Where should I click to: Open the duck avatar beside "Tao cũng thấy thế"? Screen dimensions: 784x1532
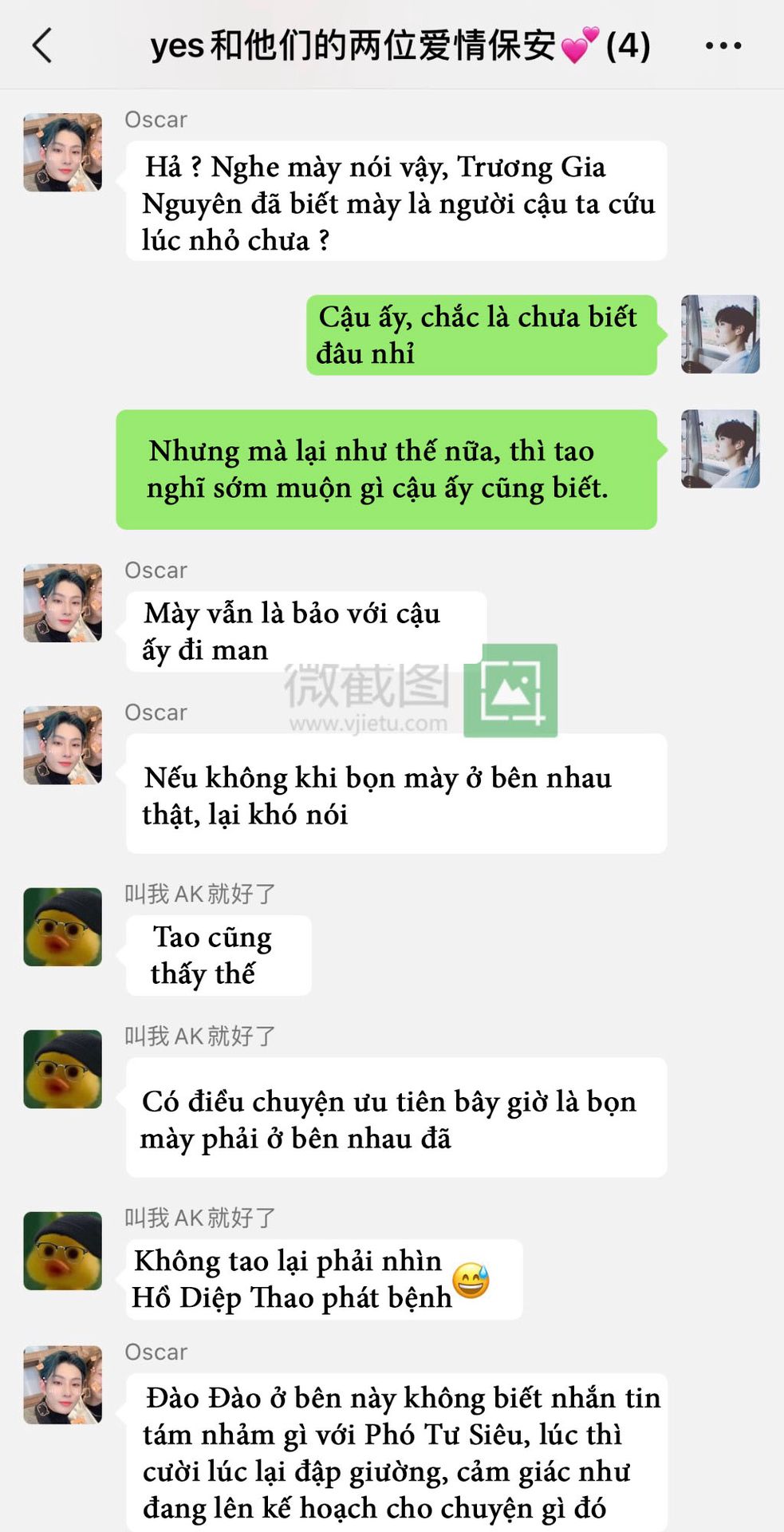pos(63,927)
